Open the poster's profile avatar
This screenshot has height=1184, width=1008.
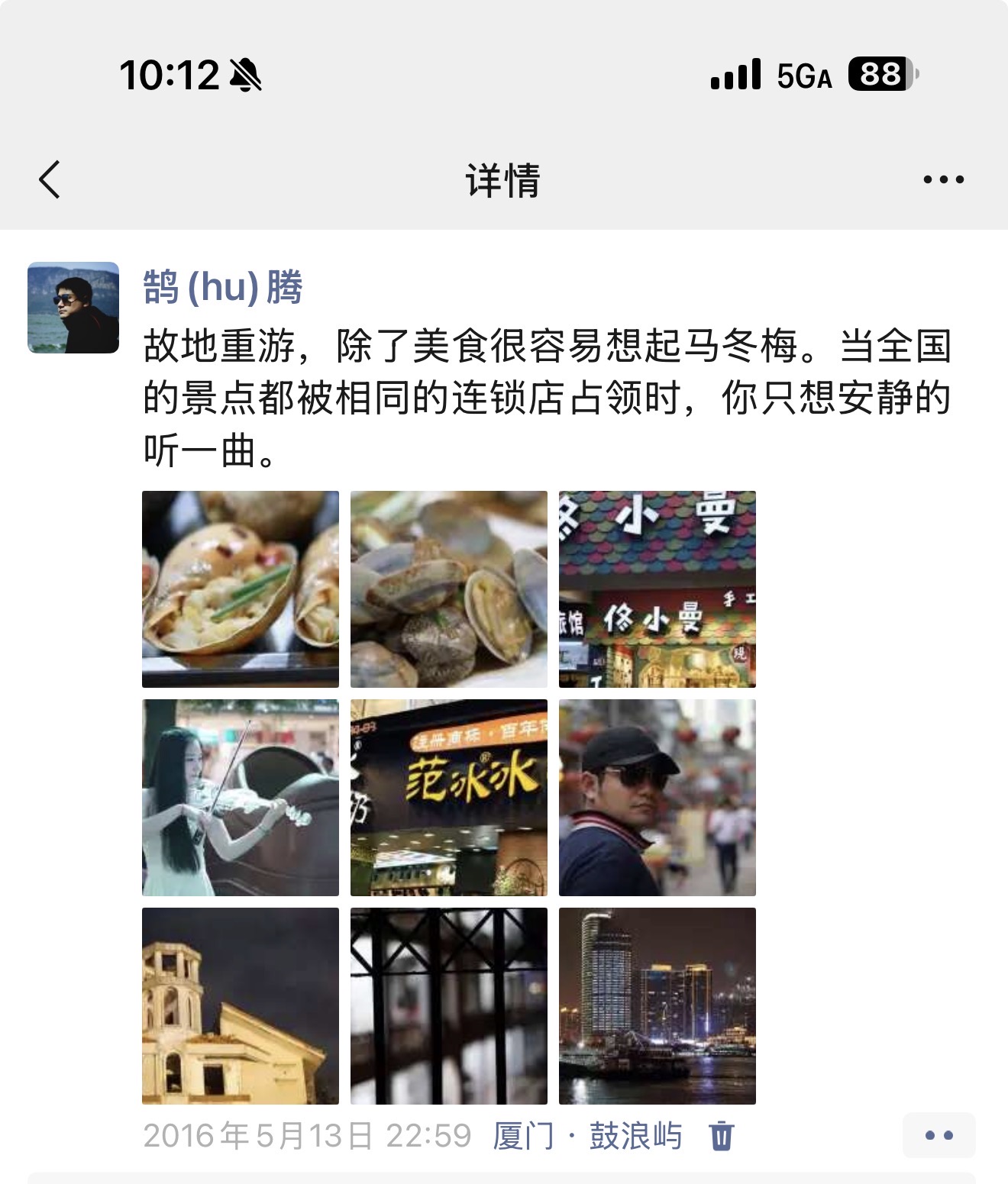(x=74, y=306)
